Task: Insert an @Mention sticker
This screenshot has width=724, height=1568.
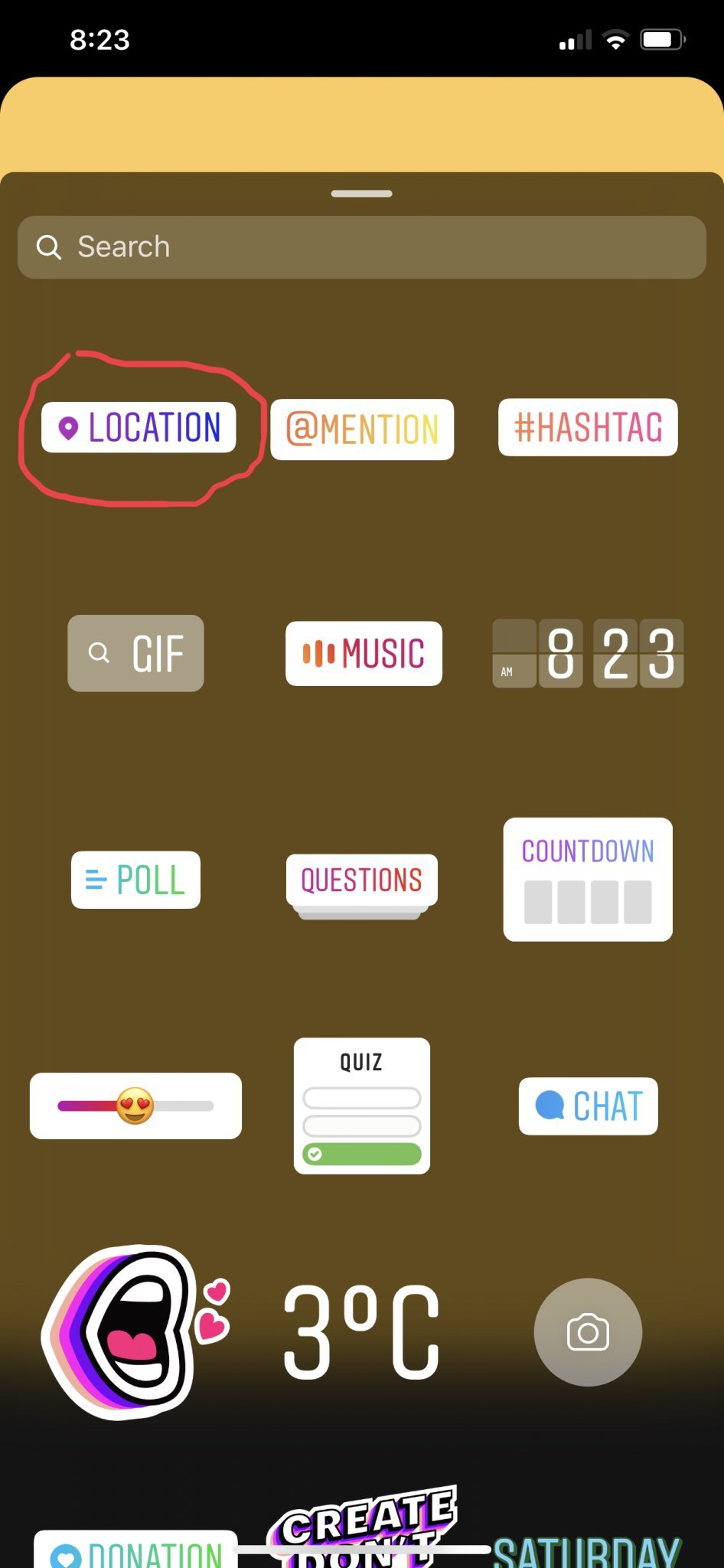Action: (x=362, y=429)
